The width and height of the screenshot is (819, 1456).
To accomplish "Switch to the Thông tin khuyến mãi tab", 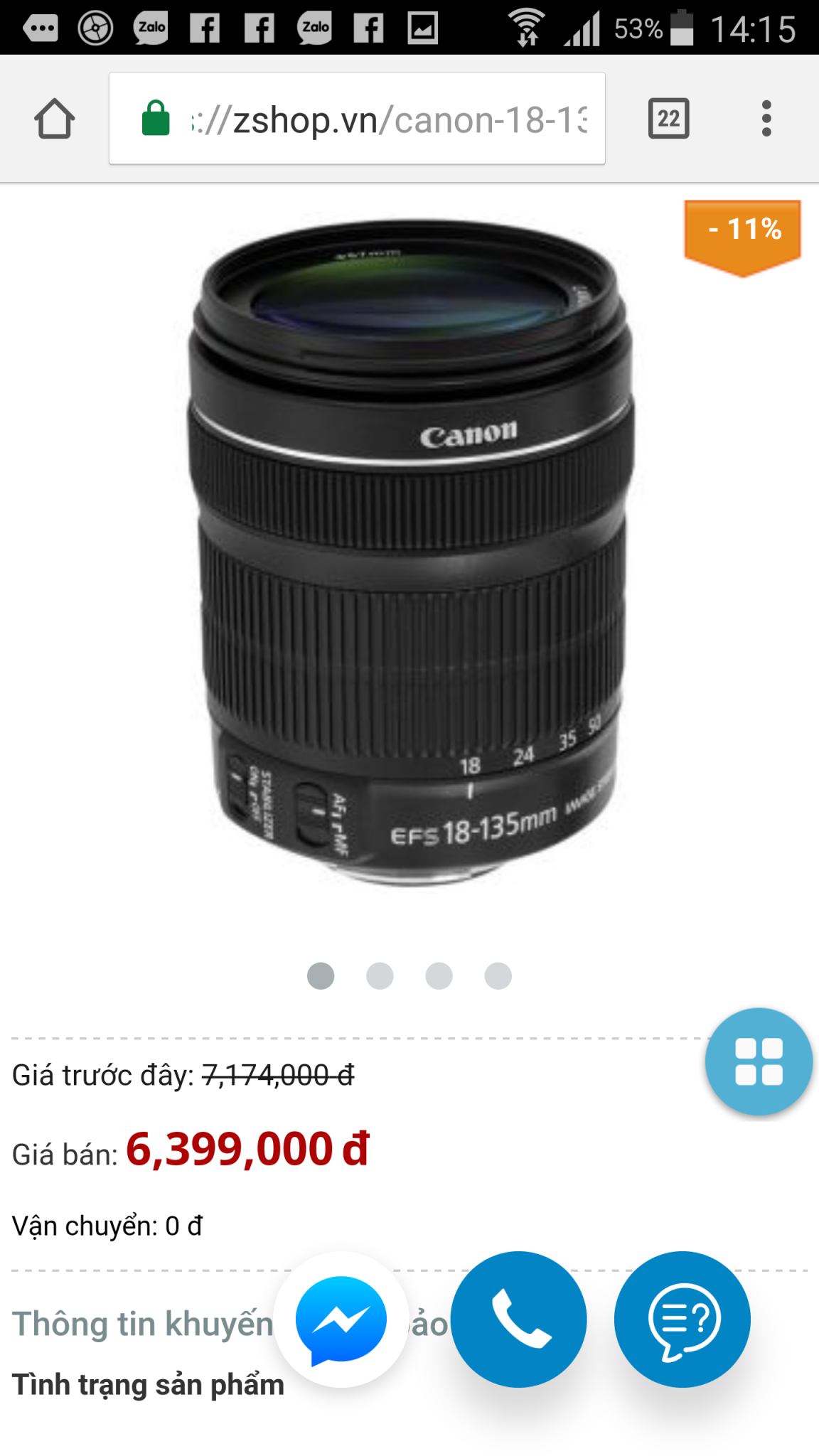I will [x=142, y=1324].
